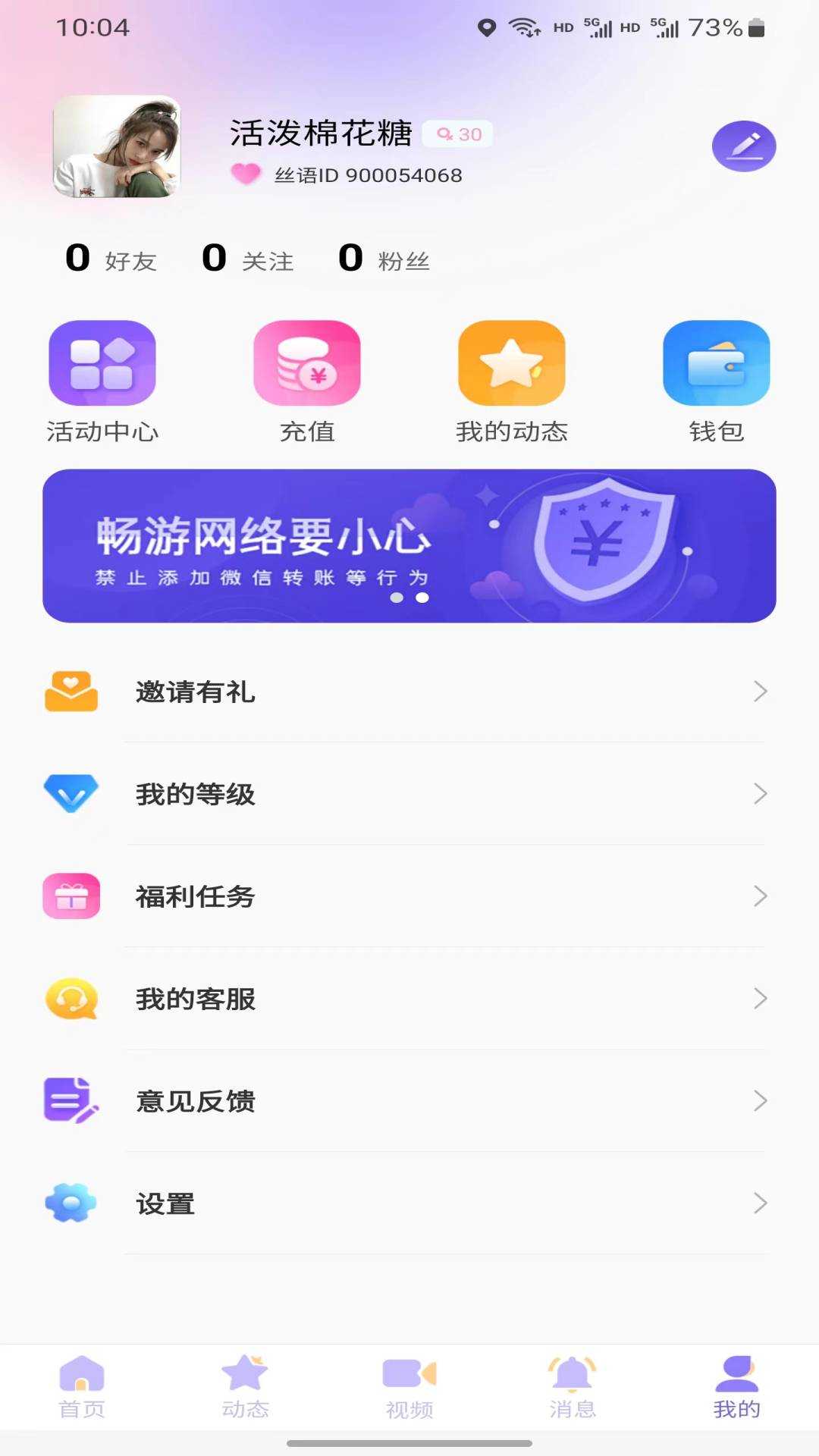Switch to the 首页 home tab
The width and height of the screenshot is (819, 1456).
(82, 1388)
